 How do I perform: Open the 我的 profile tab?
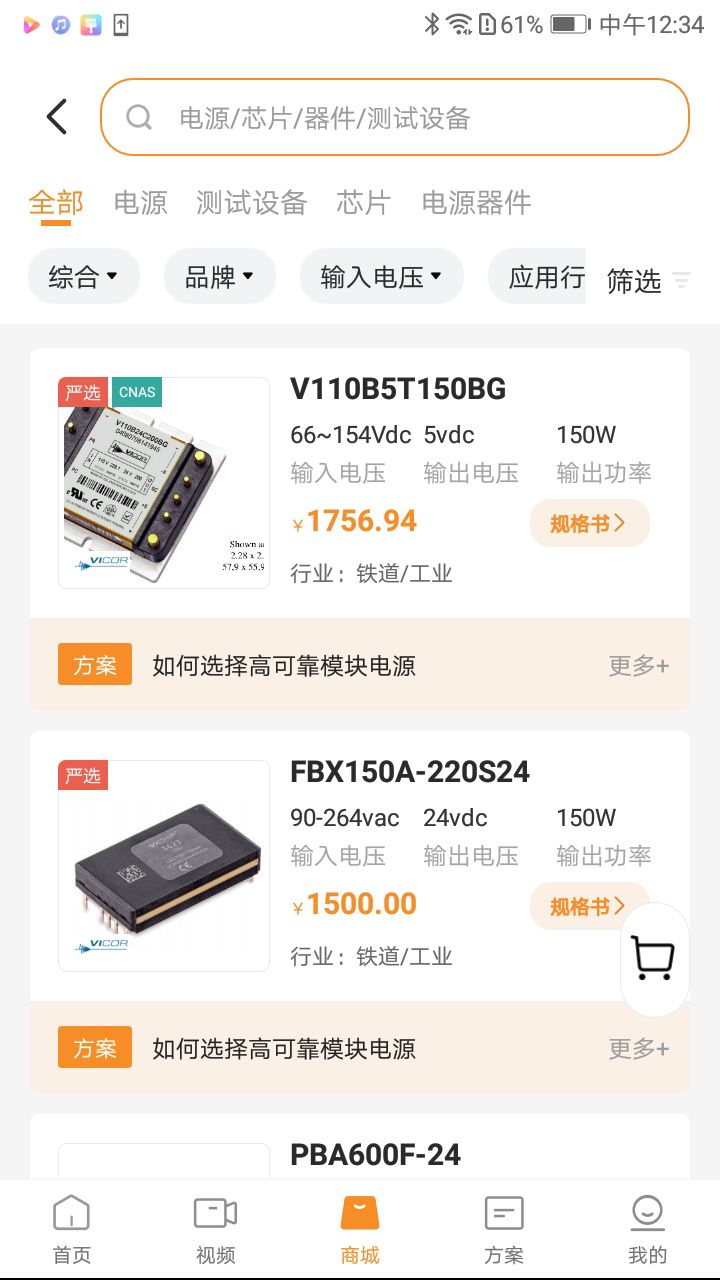tap(647, 1230)
